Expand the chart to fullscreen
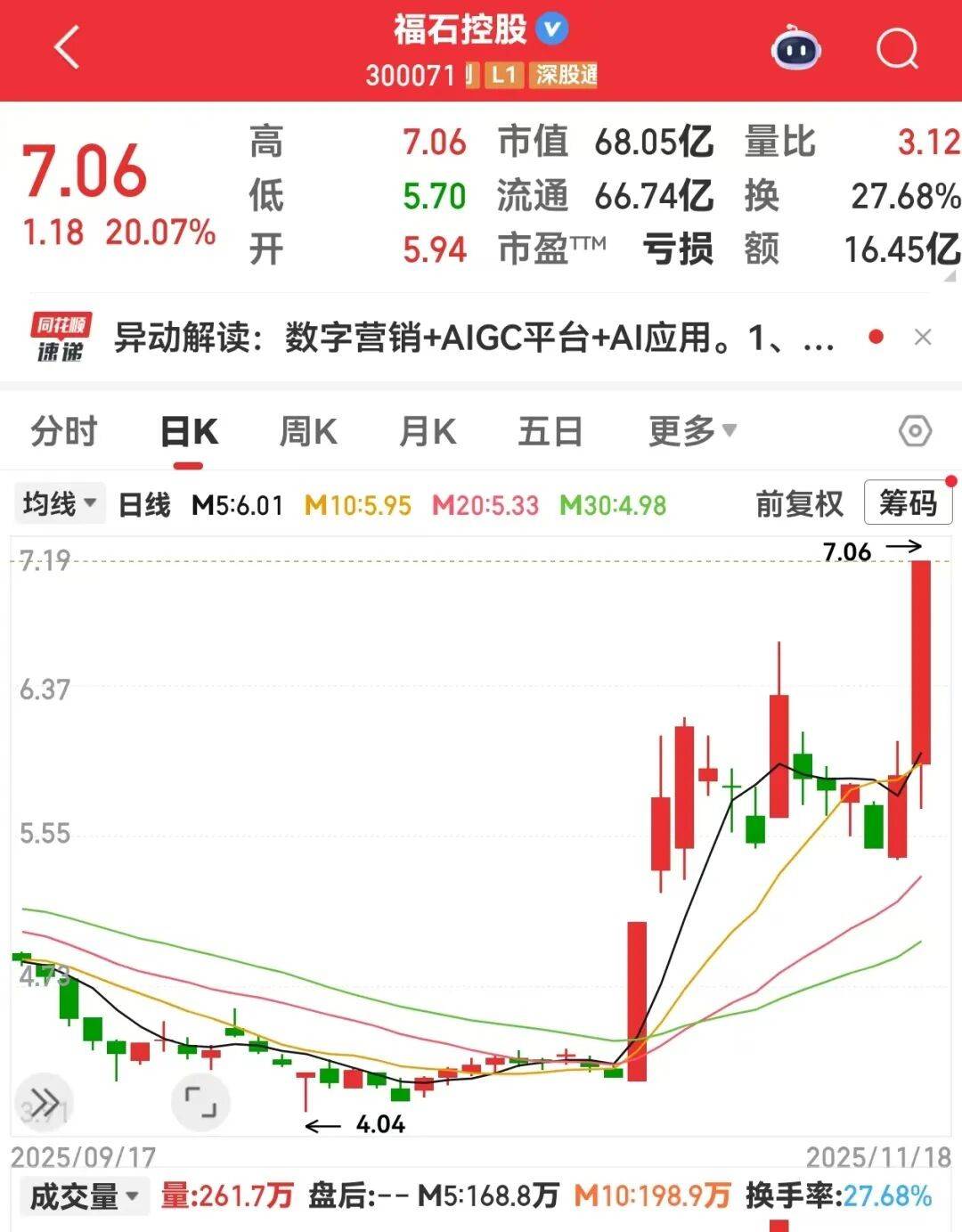 200,1102
